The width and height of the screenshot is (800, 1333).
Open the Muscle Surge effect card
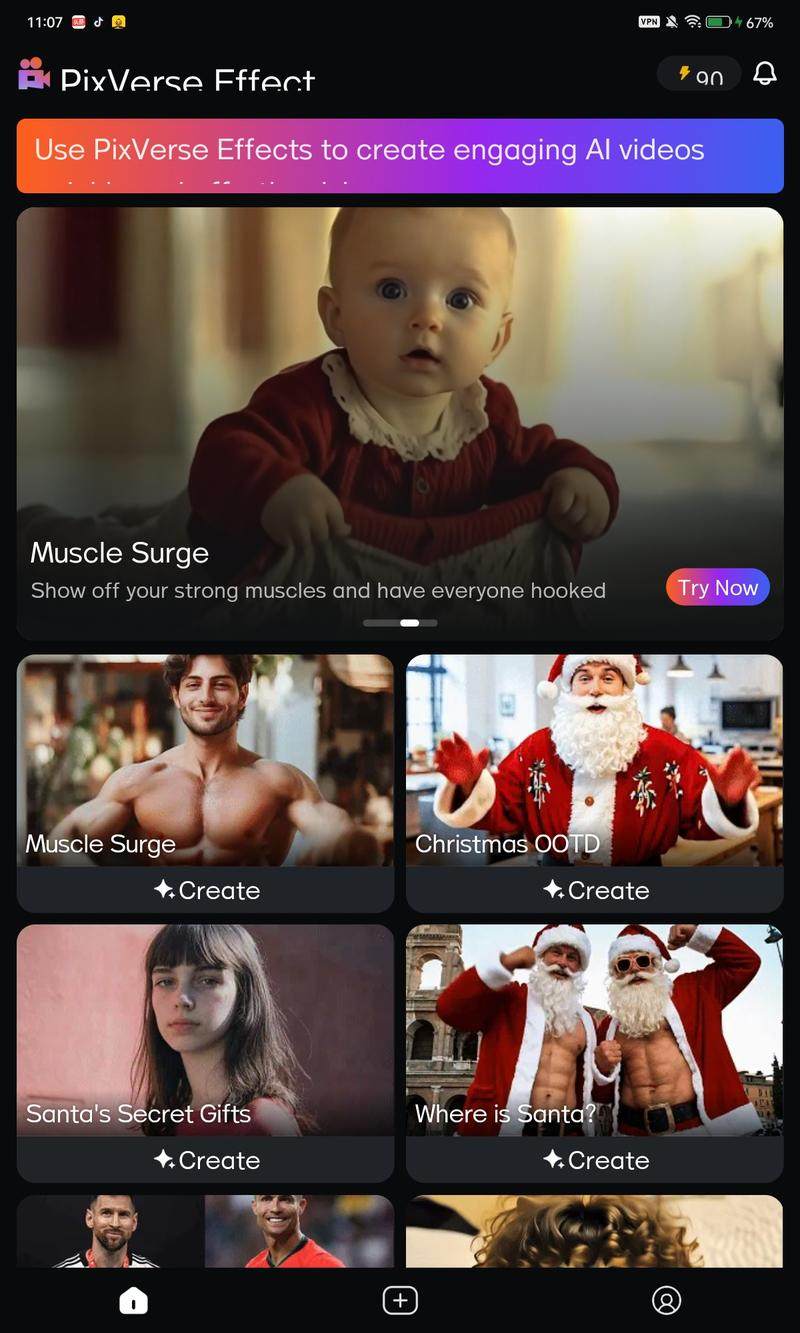point(205,760)
